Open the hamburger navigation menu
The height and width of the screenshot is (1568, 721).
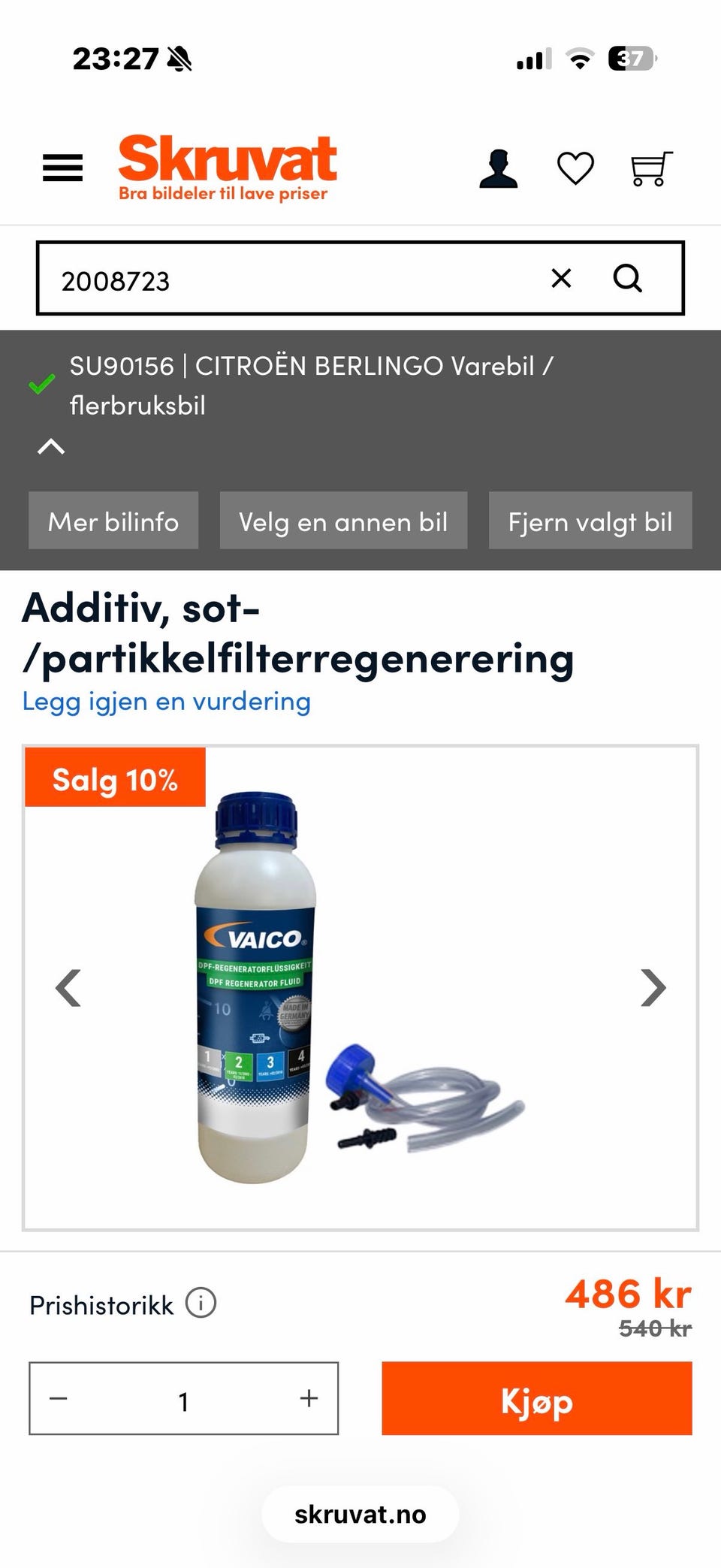pyautogui.click(x=62, y=167)
